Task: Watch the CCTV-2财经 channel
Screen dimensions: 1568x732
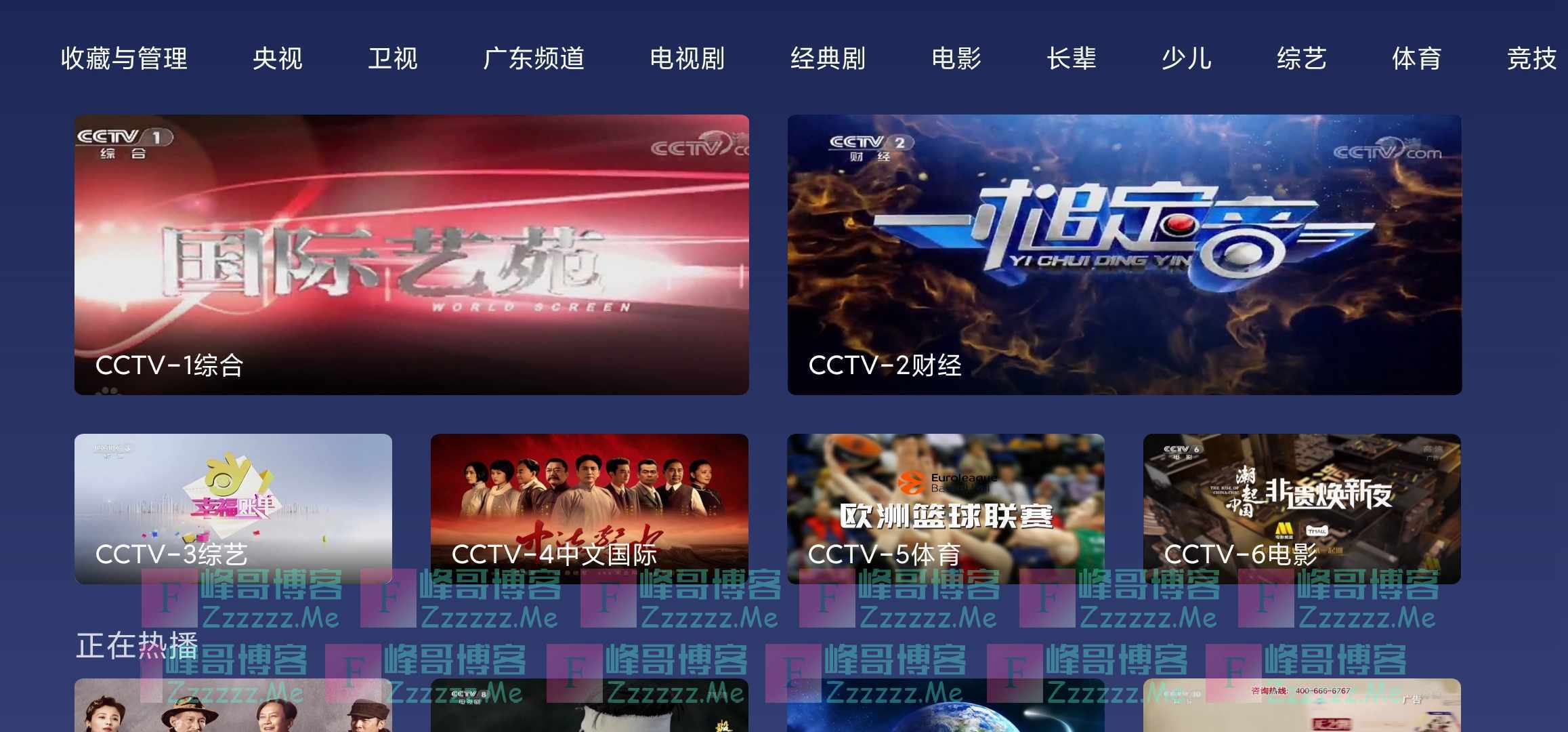Action: point(1124,254)
